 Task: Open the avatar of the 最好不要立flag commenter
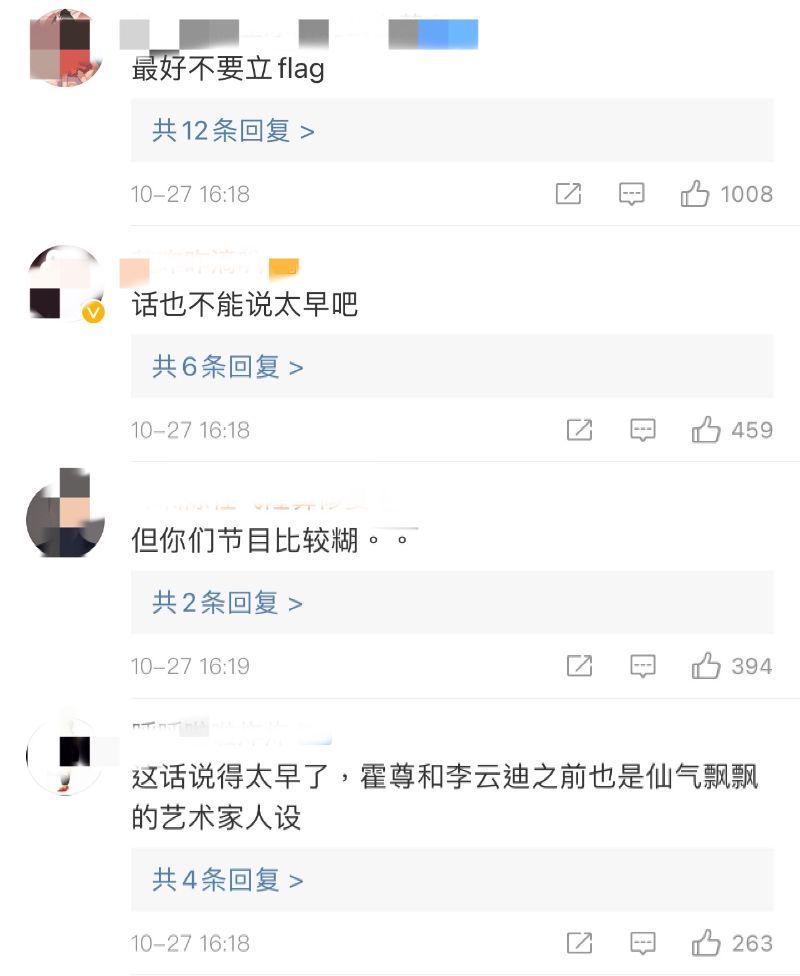[64, 47]
